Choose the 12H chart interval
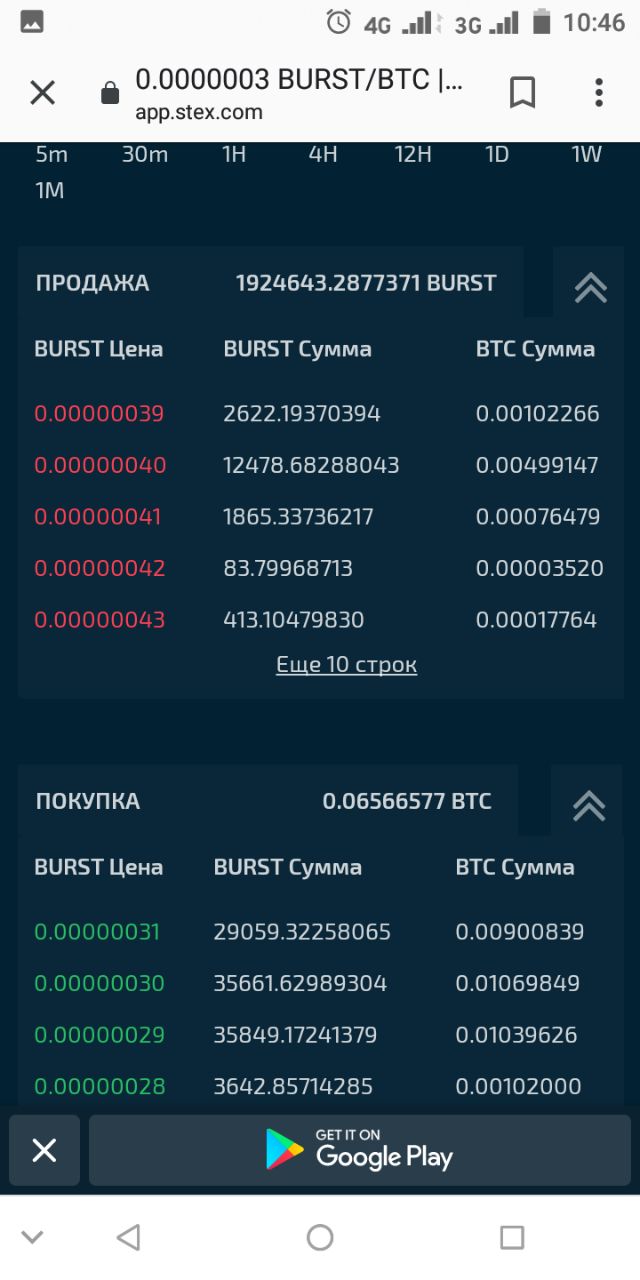The image size is (640, 1280). 413,154
